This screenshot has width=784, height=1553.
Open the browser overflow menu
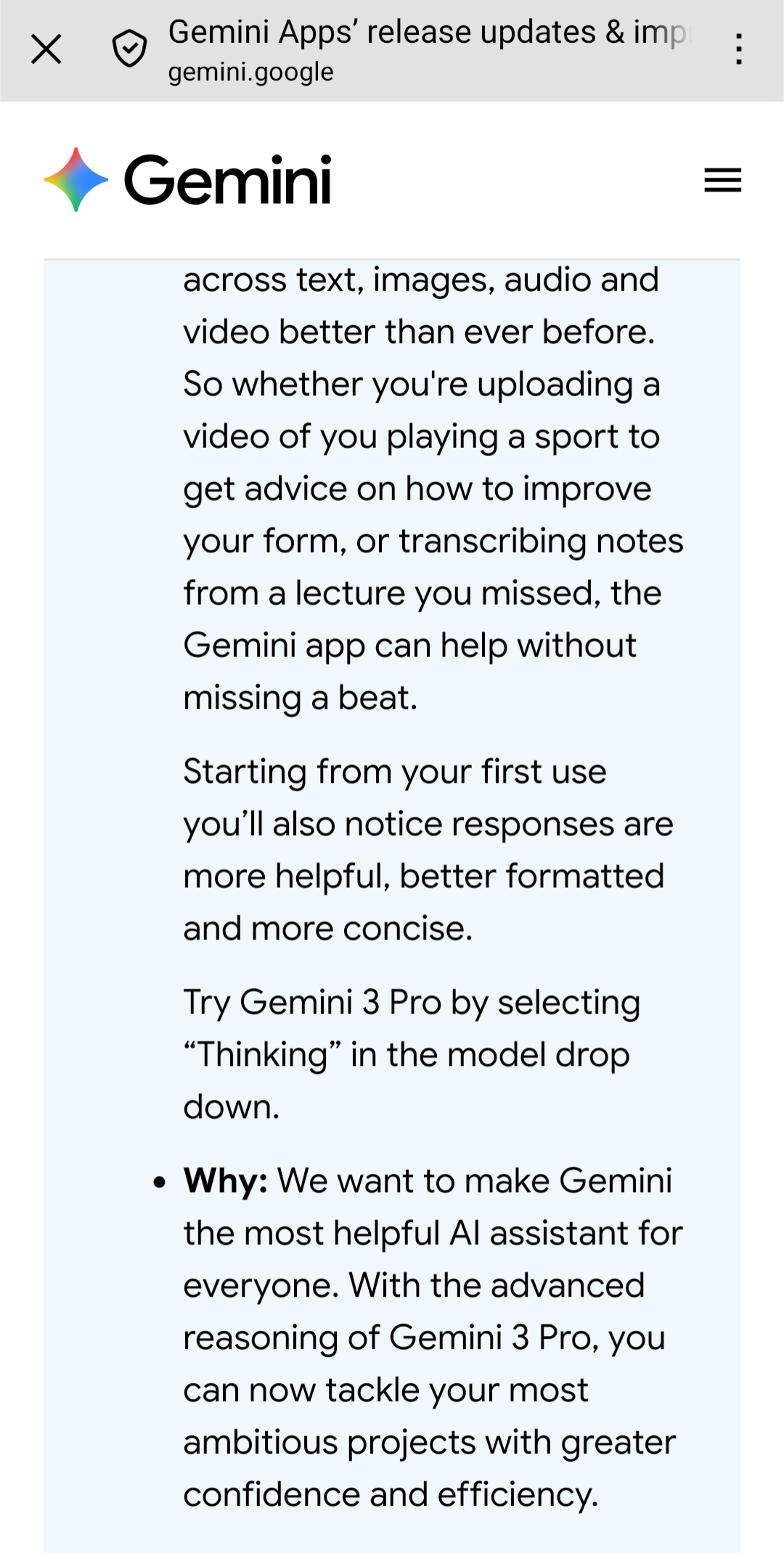(738, 50)
